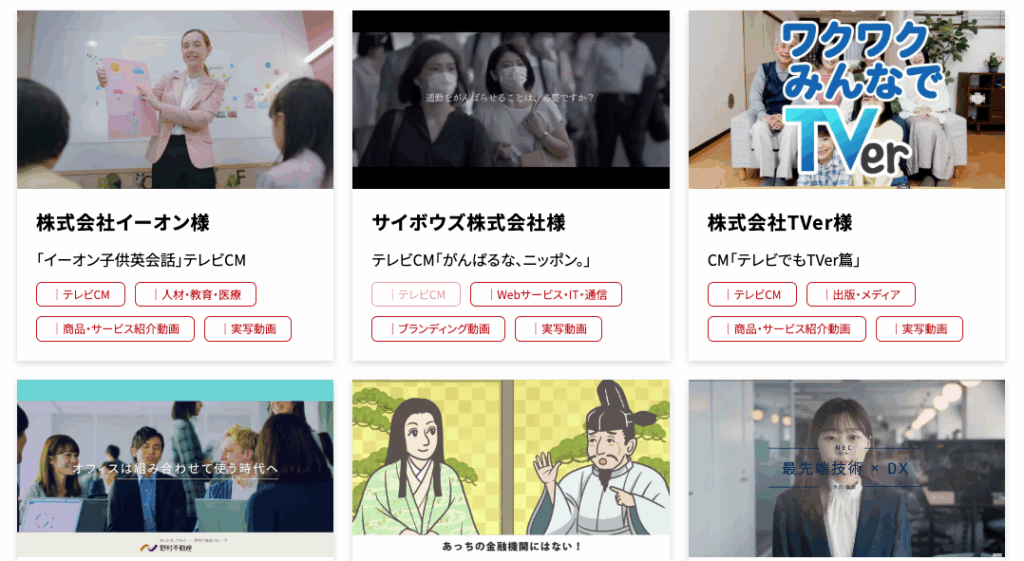
Task: Tap 商品・サービス紹介動画 tag under イーオン card
Action: (115, 329)
